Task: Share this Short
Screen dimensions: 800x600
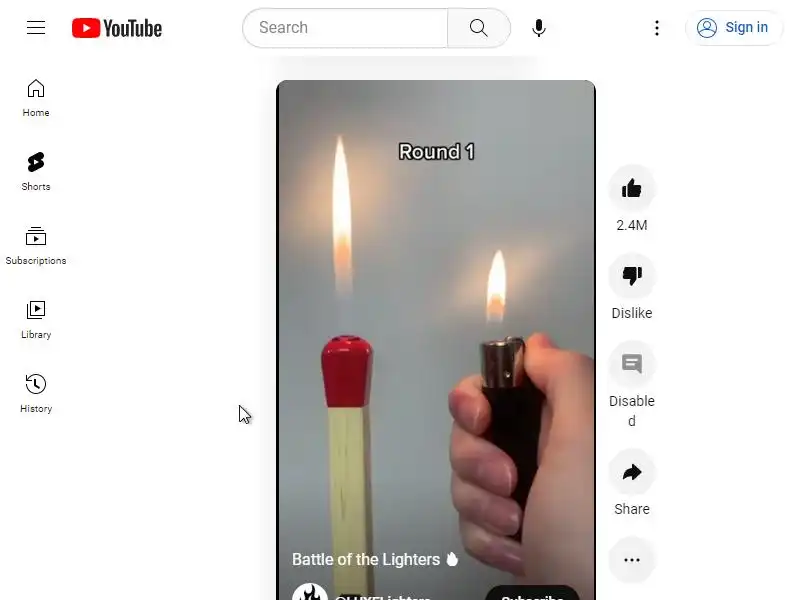Action: tap(632, 472)
